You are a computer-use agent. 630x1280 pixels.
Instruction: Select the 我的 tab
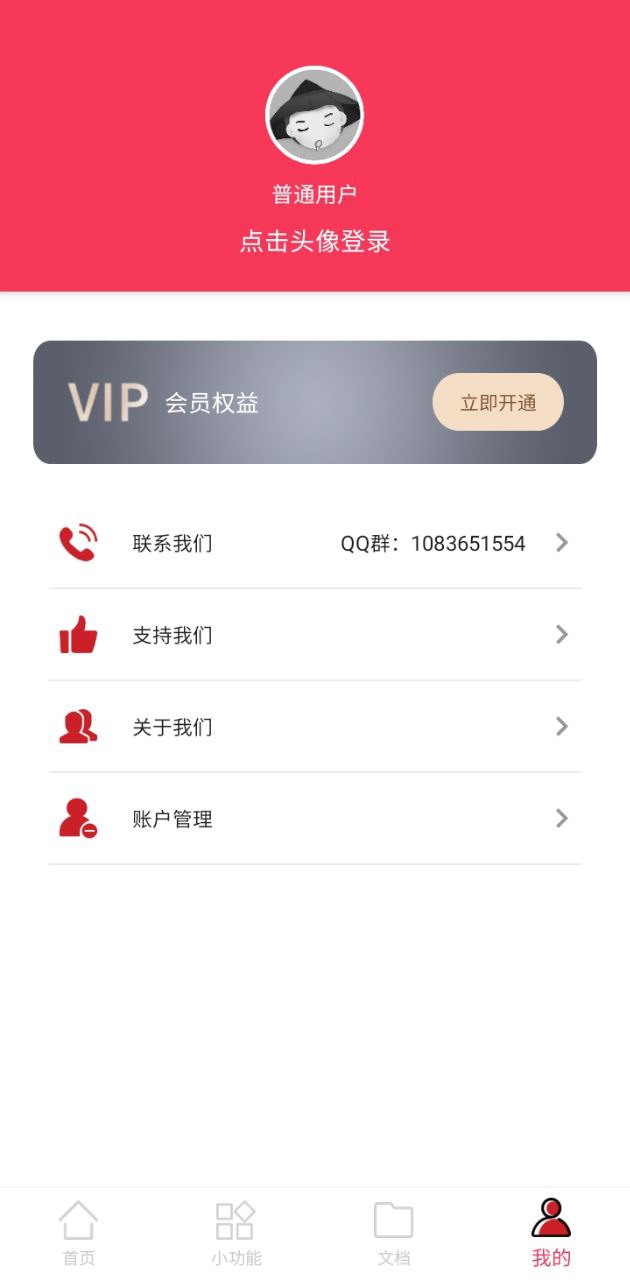click(551, 1233)
